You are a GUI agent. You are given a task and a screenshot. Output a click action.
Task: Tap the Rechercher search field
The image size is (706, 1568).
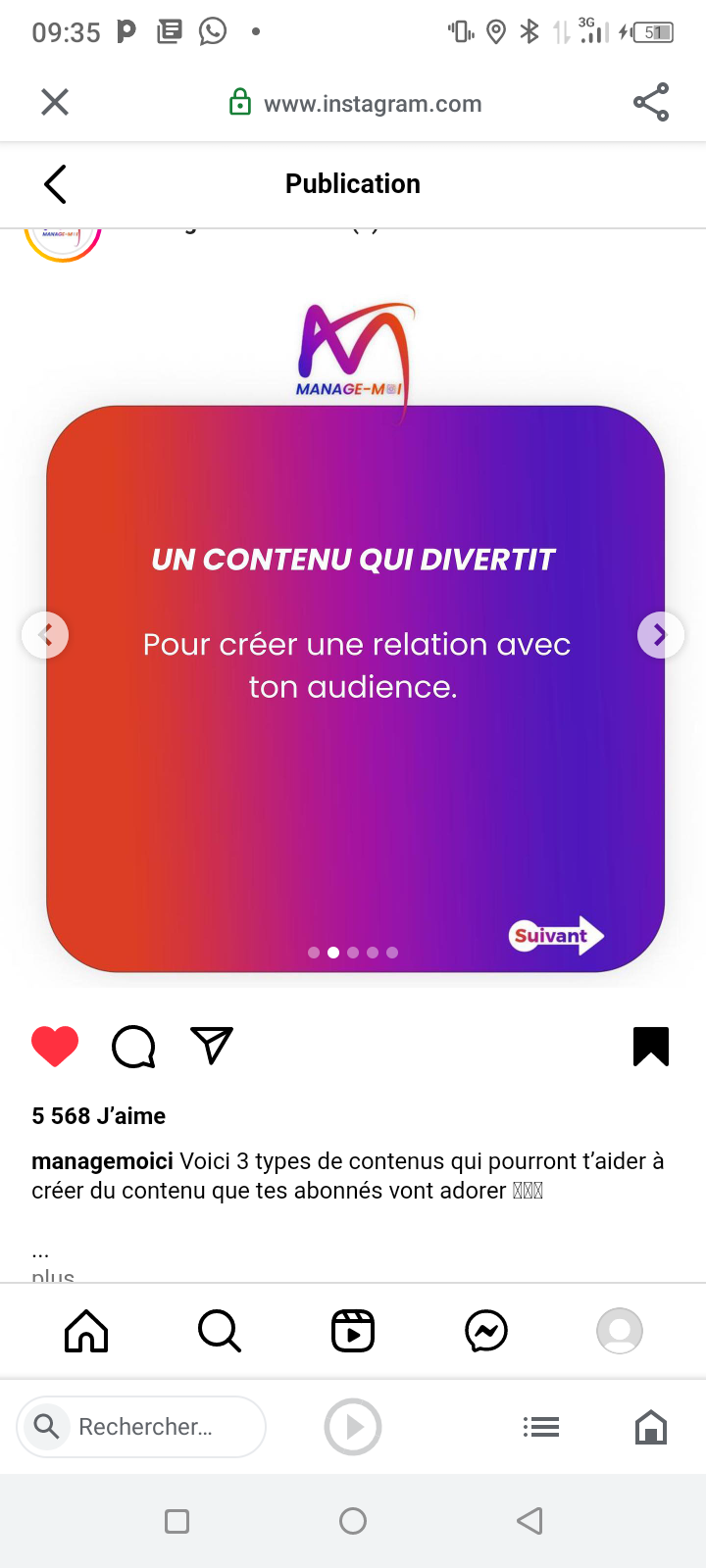click(141, 1427)
